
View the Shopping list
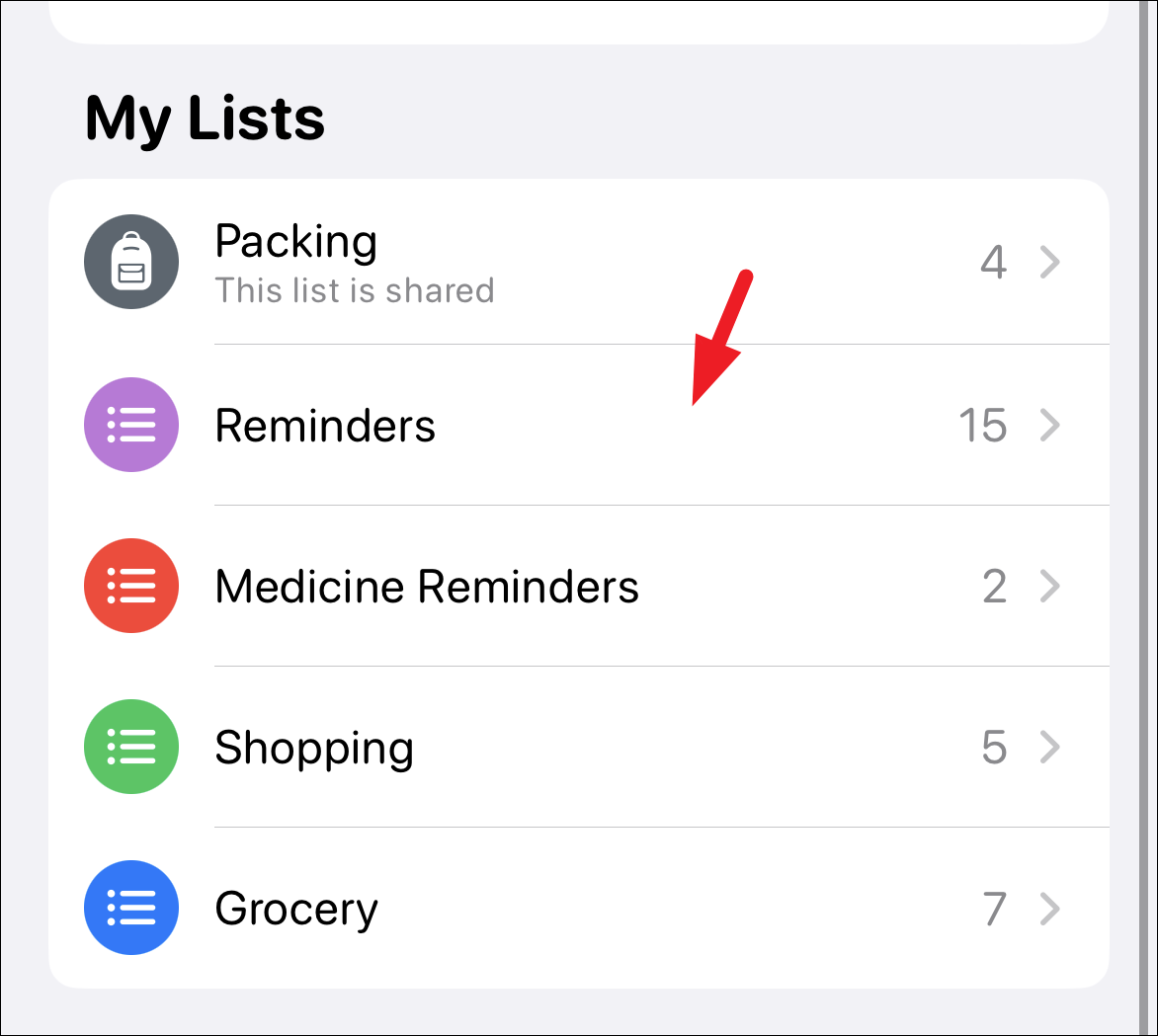(314, 748)
